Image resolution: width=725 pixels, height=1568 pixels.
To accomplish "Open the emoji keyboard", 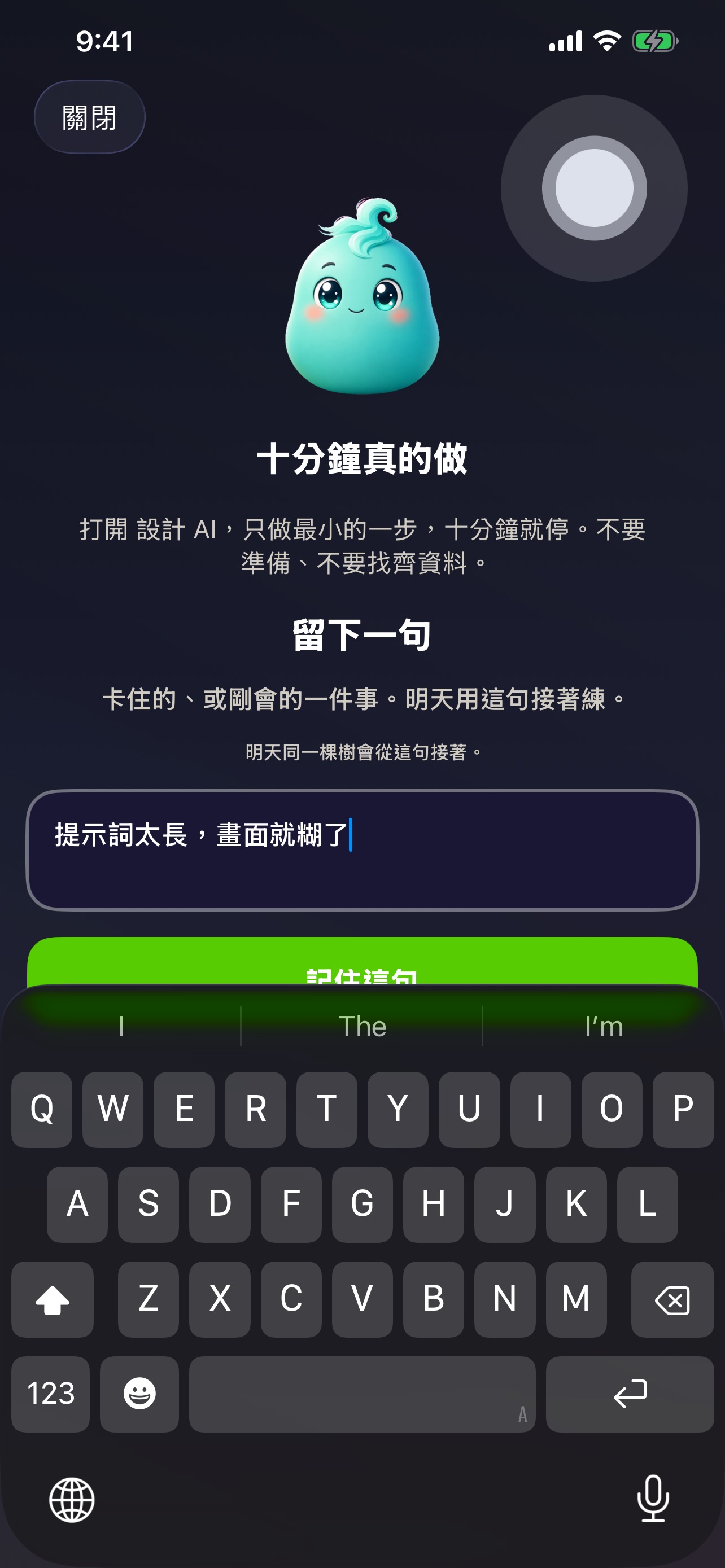I will 139,1394.
